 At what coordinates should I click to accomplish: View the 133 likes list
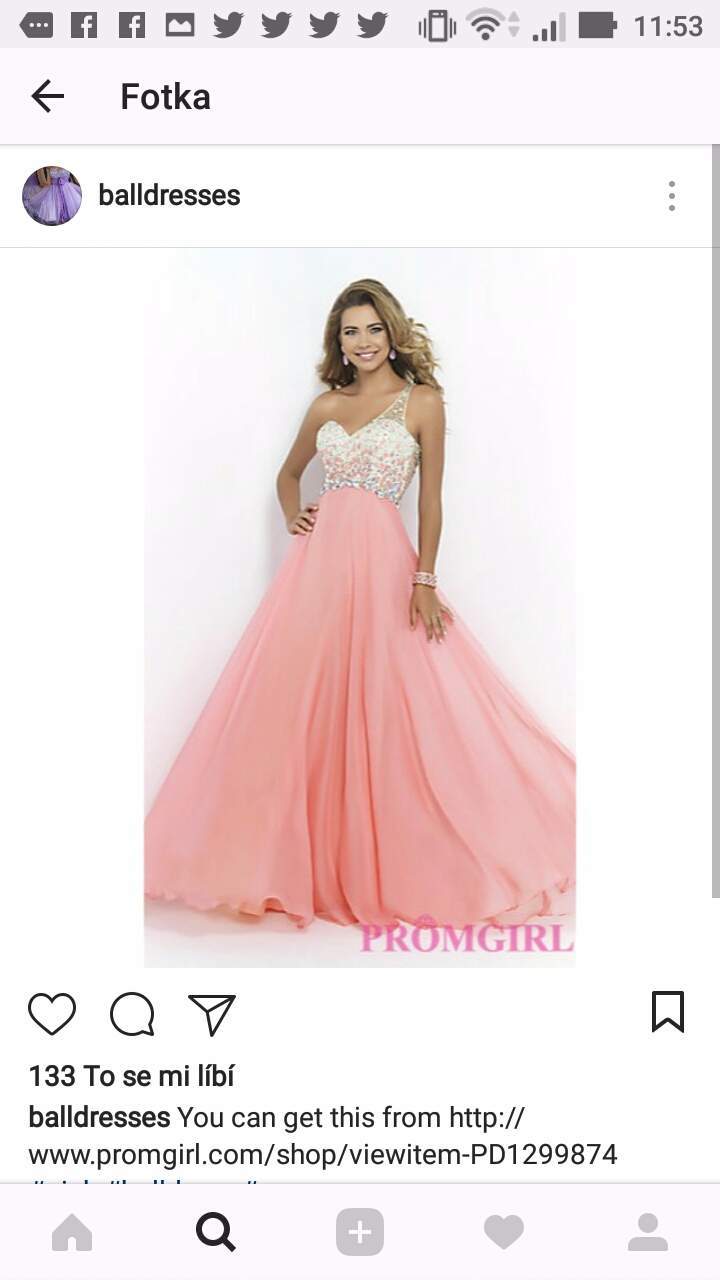131,1076
